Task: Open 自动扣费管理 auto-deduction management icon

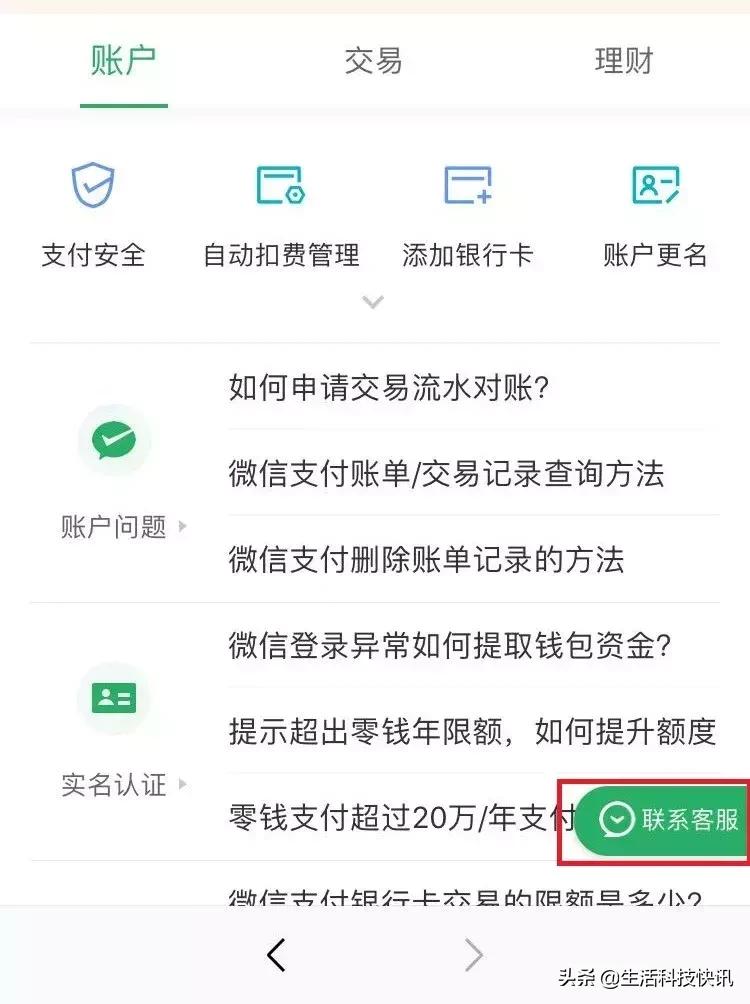Action: [281, 186]
